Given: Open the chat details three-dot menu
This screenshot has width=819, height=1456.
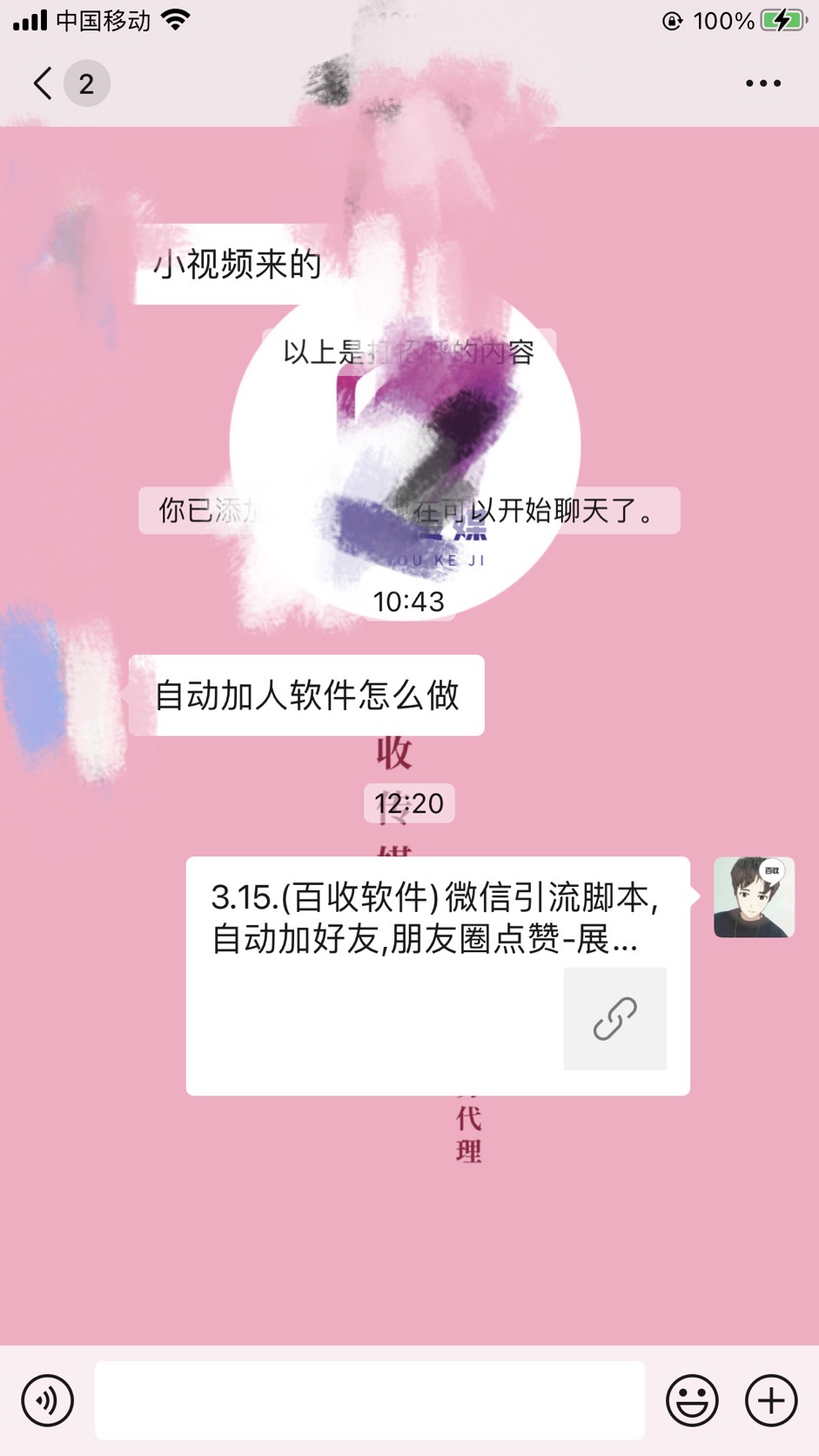Looking at the screenshot, I should click(762, 84).
